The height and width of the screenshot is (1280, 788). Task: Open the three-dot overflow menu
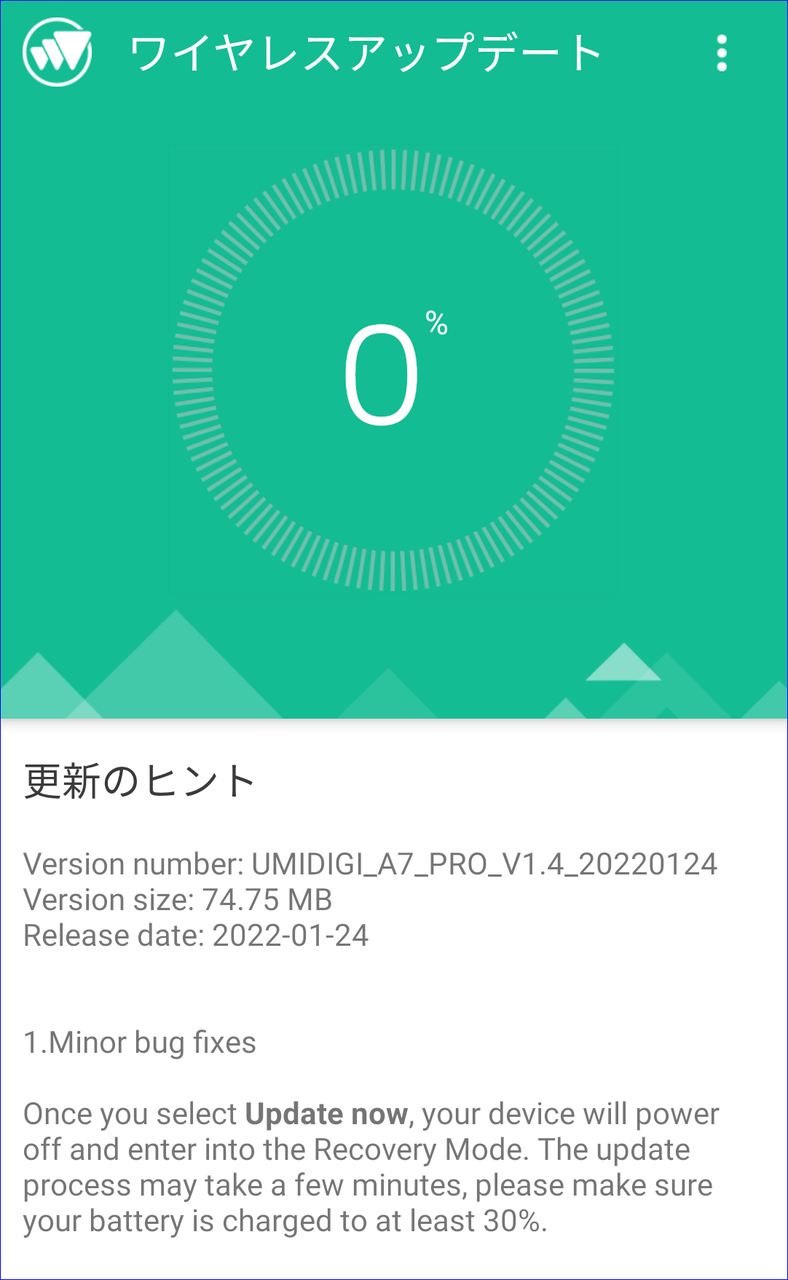click(722, 52)
